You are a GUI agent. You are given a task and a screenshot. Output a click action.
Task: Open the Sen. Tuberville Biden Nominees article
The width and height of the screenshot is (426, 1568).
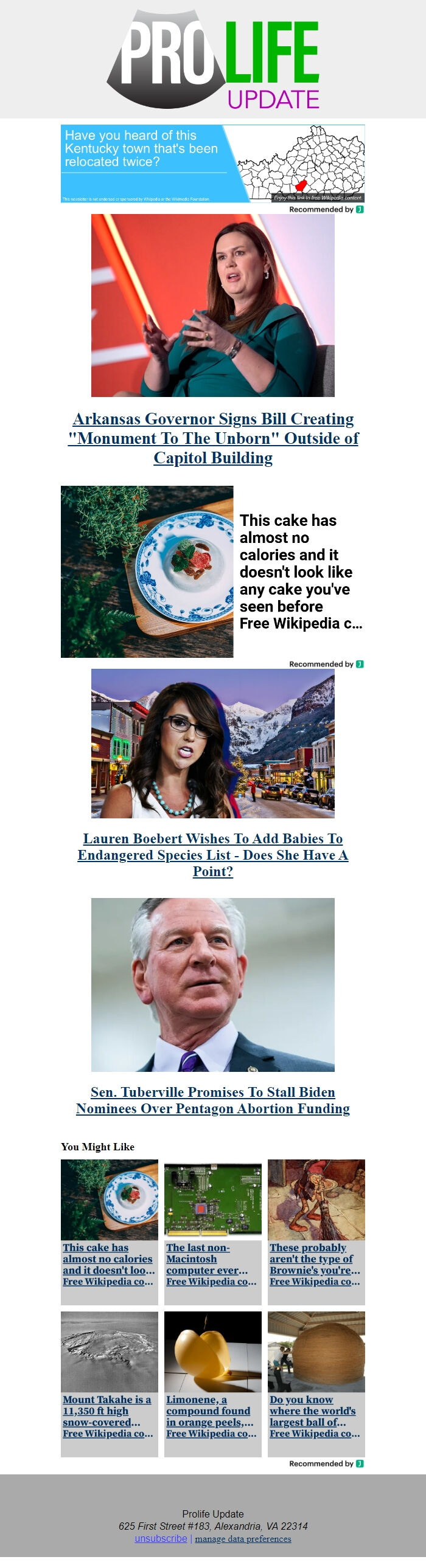coord(212,1100)
